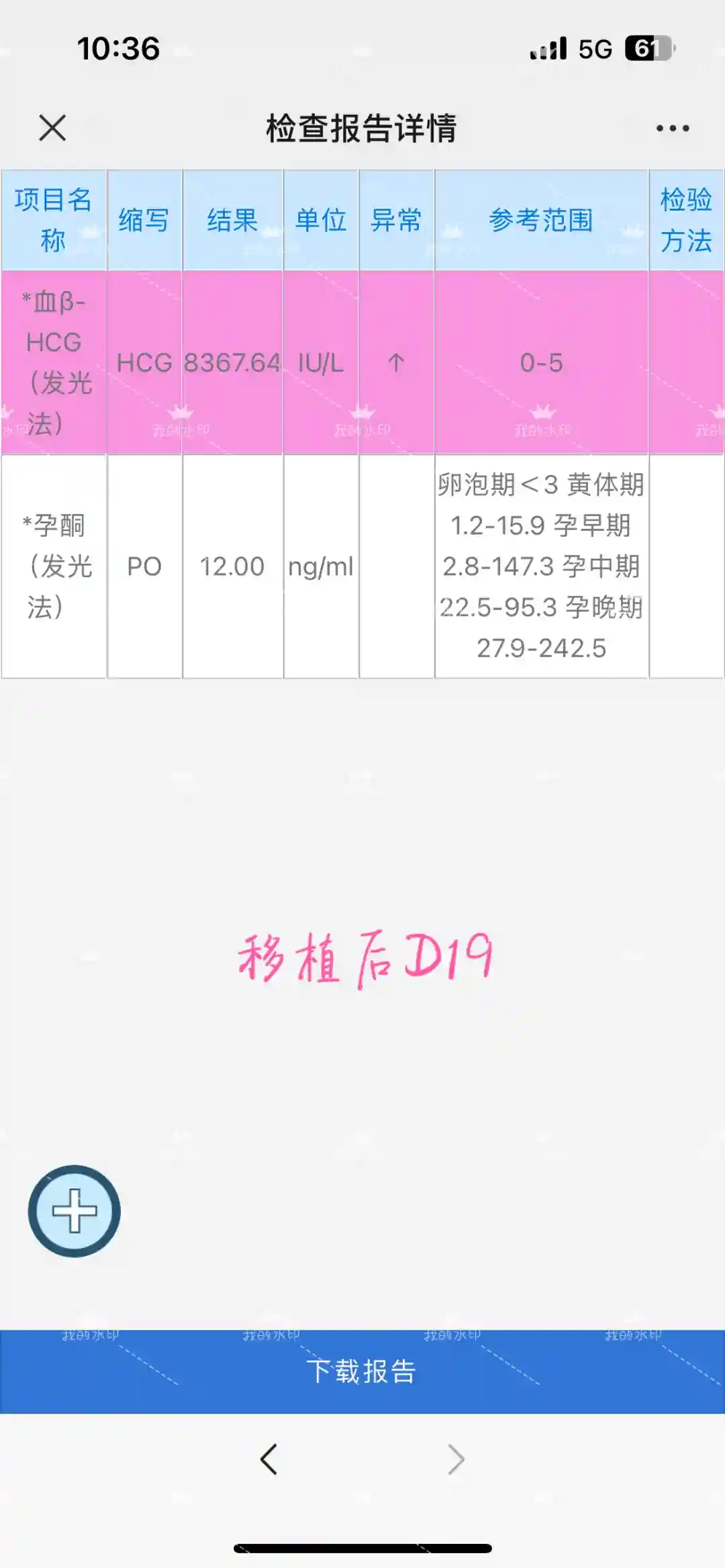Image resolution: width=725 pixels, height=1568 pixels.
Task: Download the report with 下载报告
Action: (362, 1371)
